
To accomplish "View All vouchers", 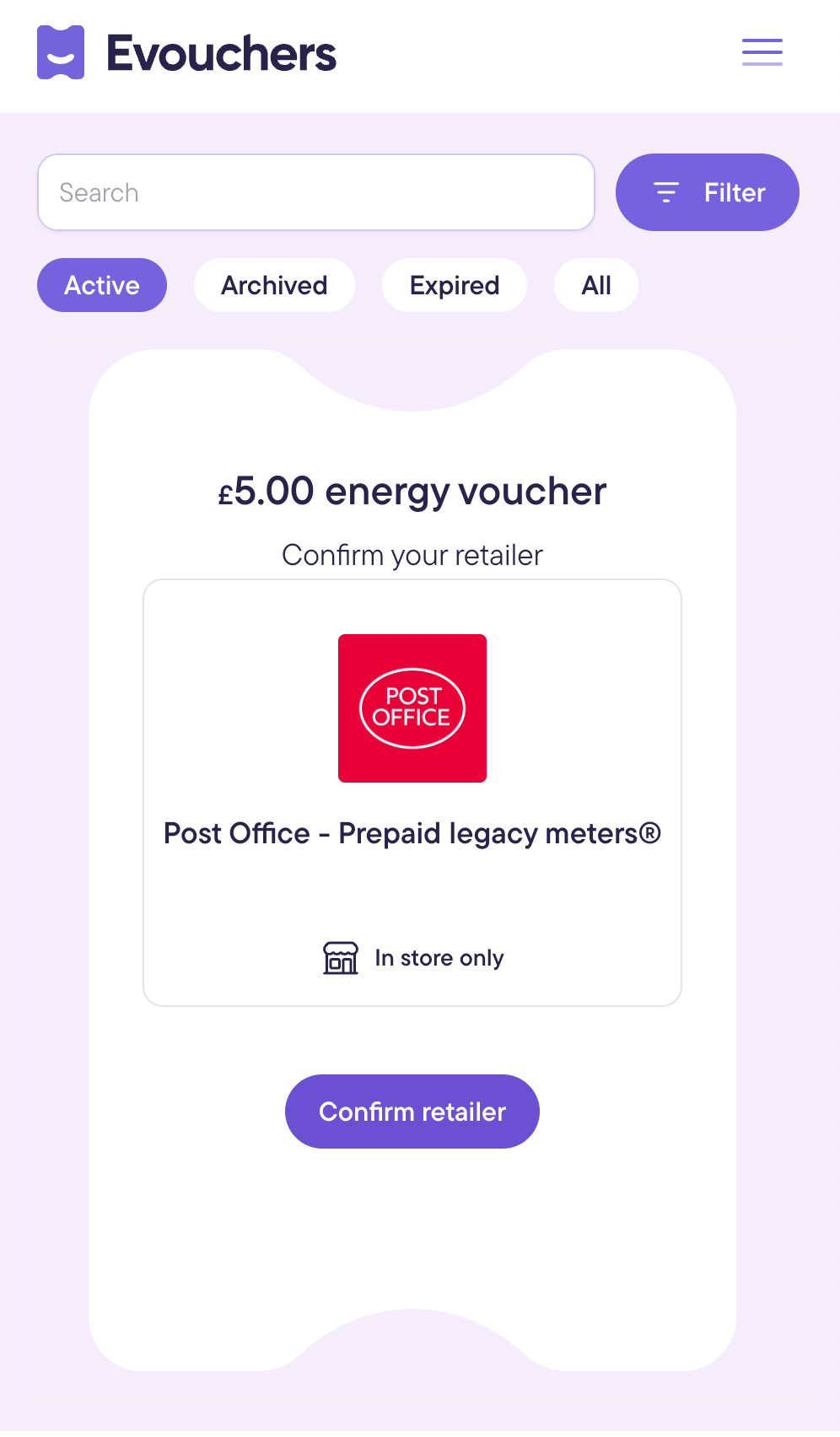I will (595, 285).
